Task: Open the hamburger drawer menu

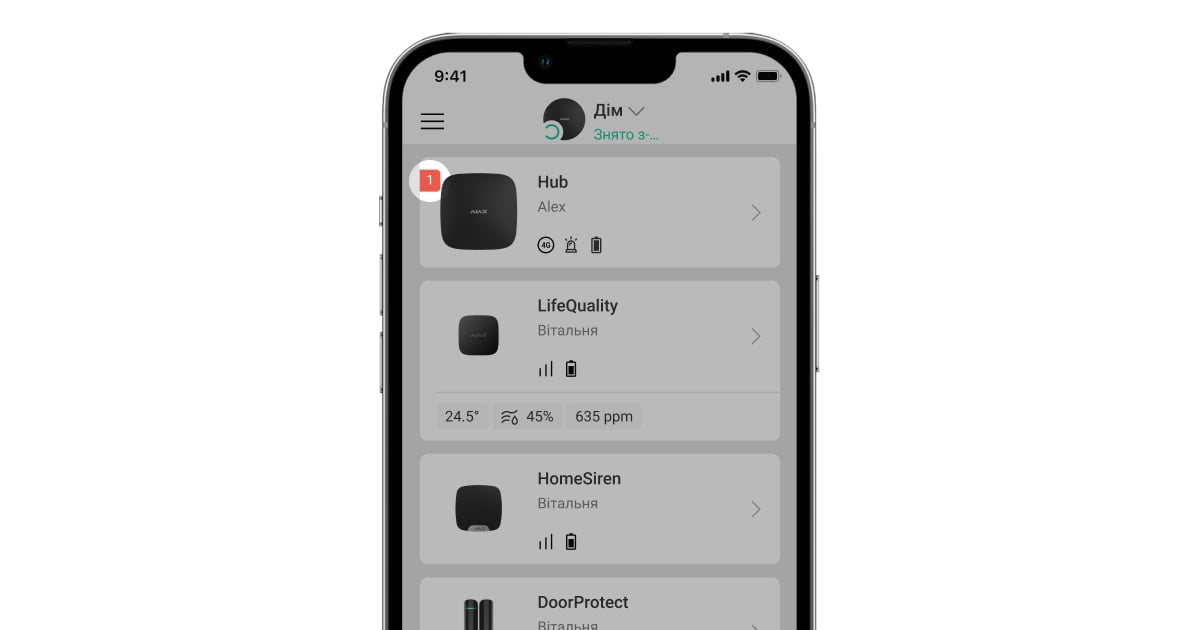Action: tap(432, 121)
